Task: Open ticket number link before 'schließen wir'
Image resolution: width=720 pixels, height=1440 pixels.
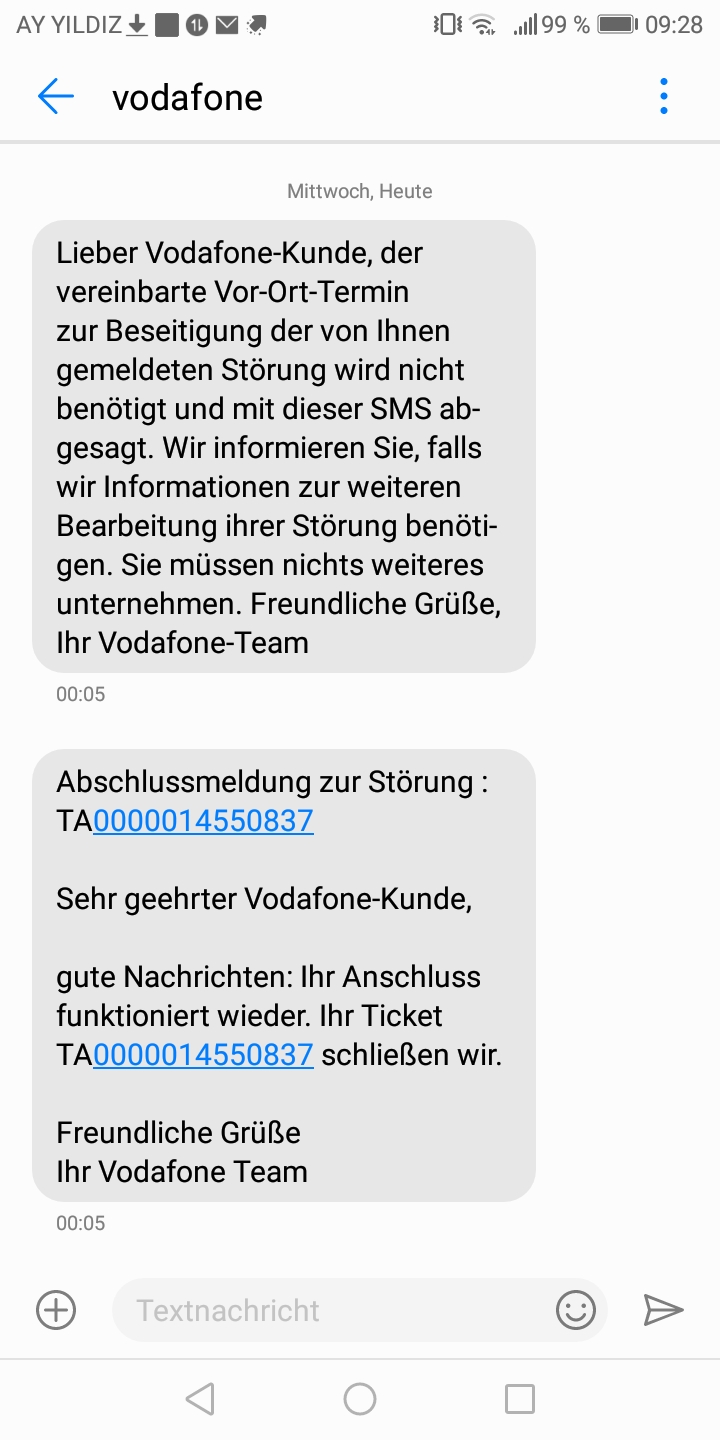Action: click(x=203, y=1055)
